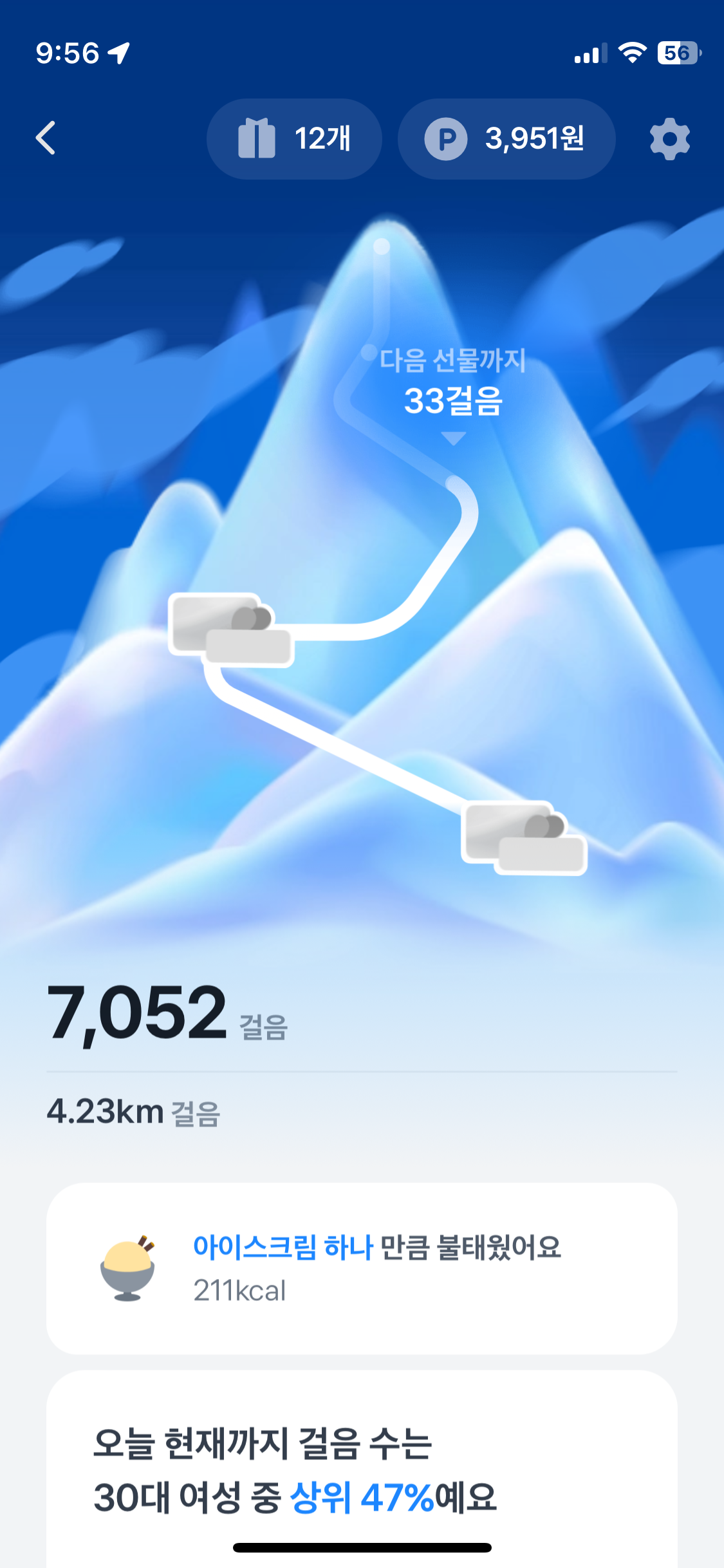Open the 12개 gifts chip
Image resolution: width=724 pixels, height=1568 pixels.
click(294, 138)
